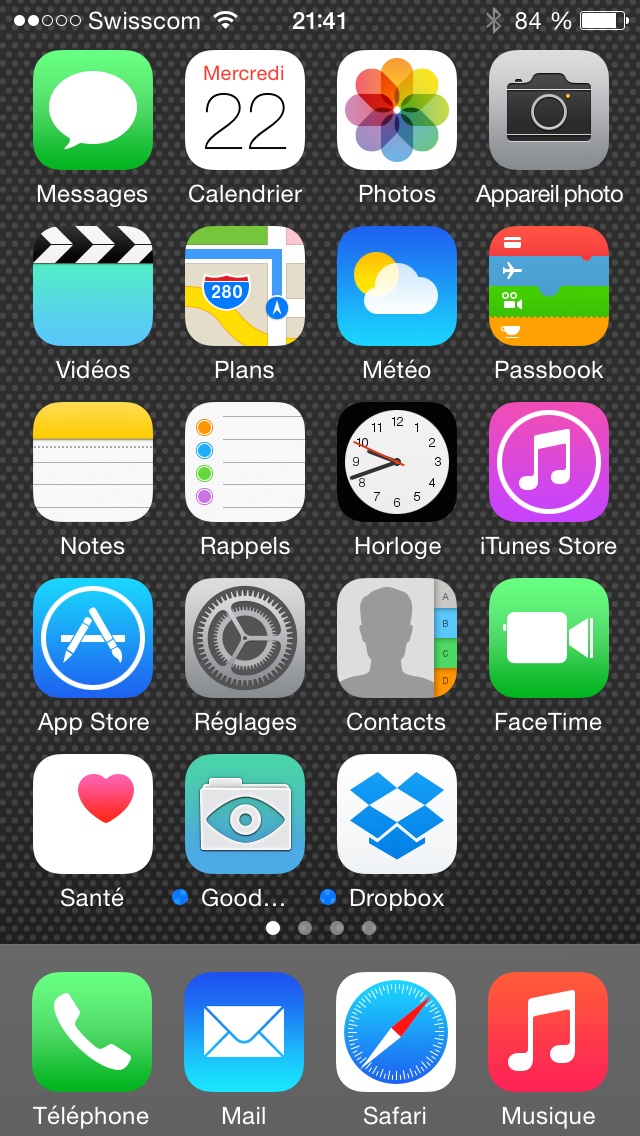Open the Vidéos app
The height and width of the screenshot is (1136, 640).
tap(93, 286)
